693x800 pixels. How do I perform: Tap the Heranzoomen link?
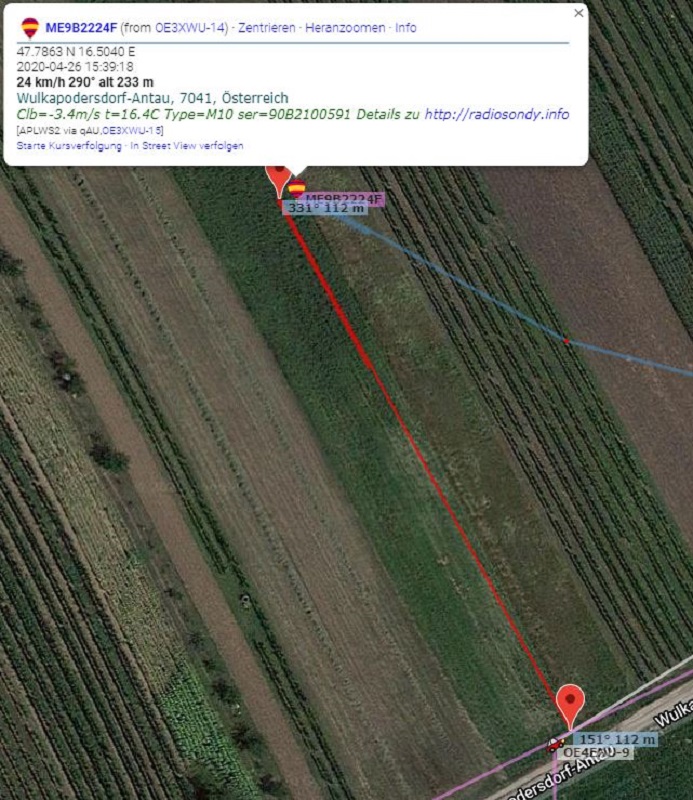coord(345,28)
